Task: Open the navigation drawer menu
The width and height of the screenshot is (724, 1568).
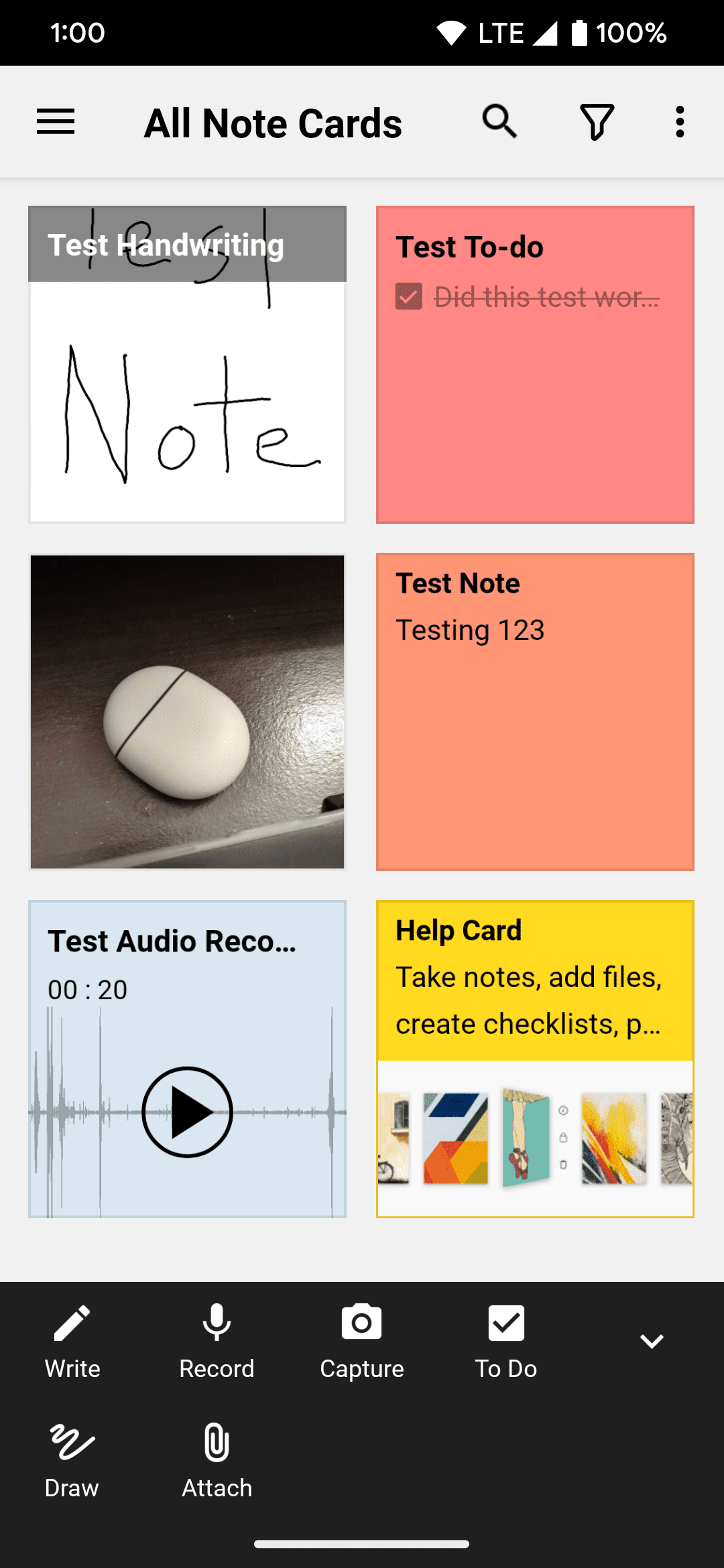Action: (x=56, y=122)
